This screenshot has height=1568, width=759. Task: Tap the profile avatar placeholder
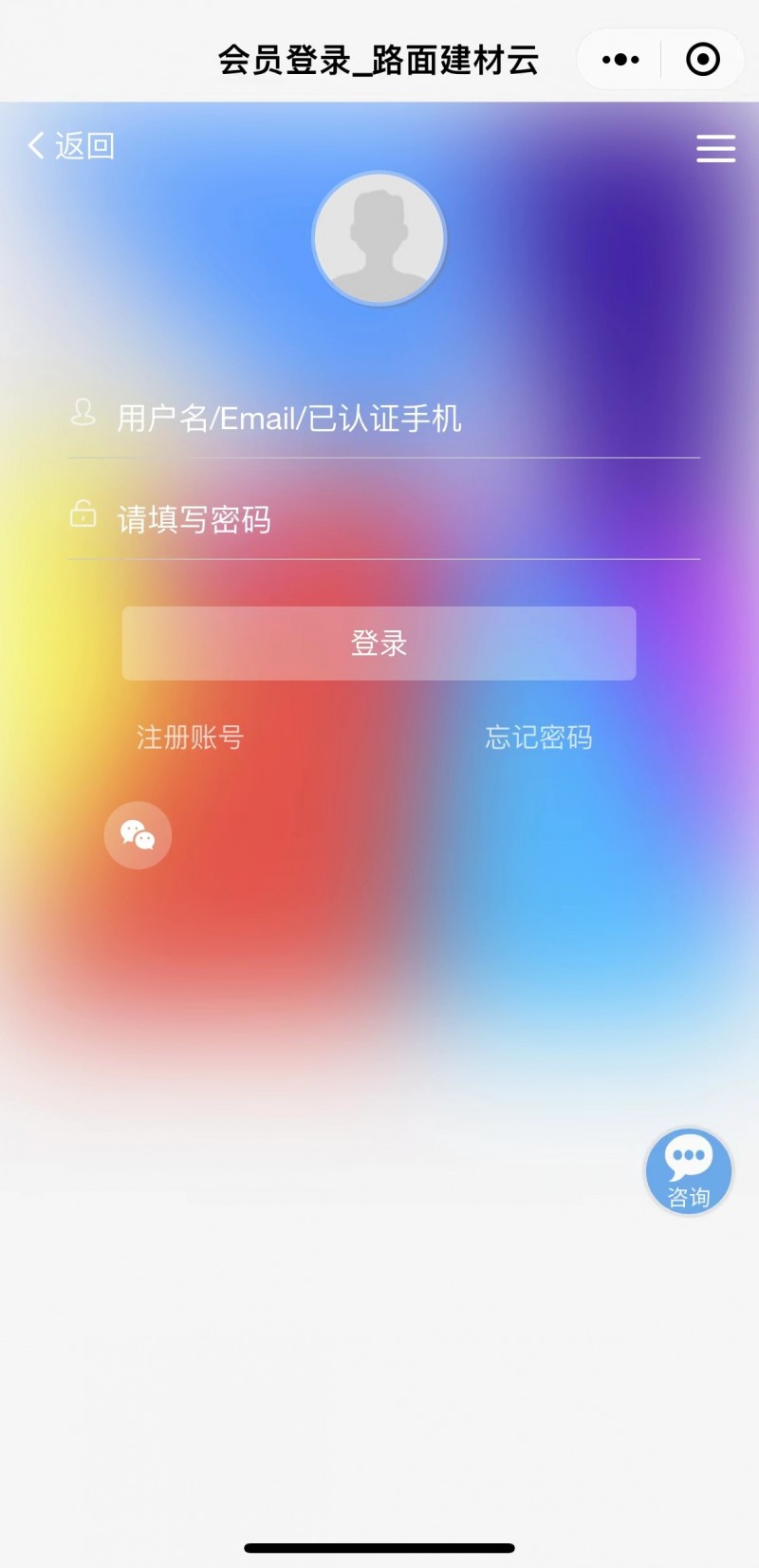click(x=379, y=238)
